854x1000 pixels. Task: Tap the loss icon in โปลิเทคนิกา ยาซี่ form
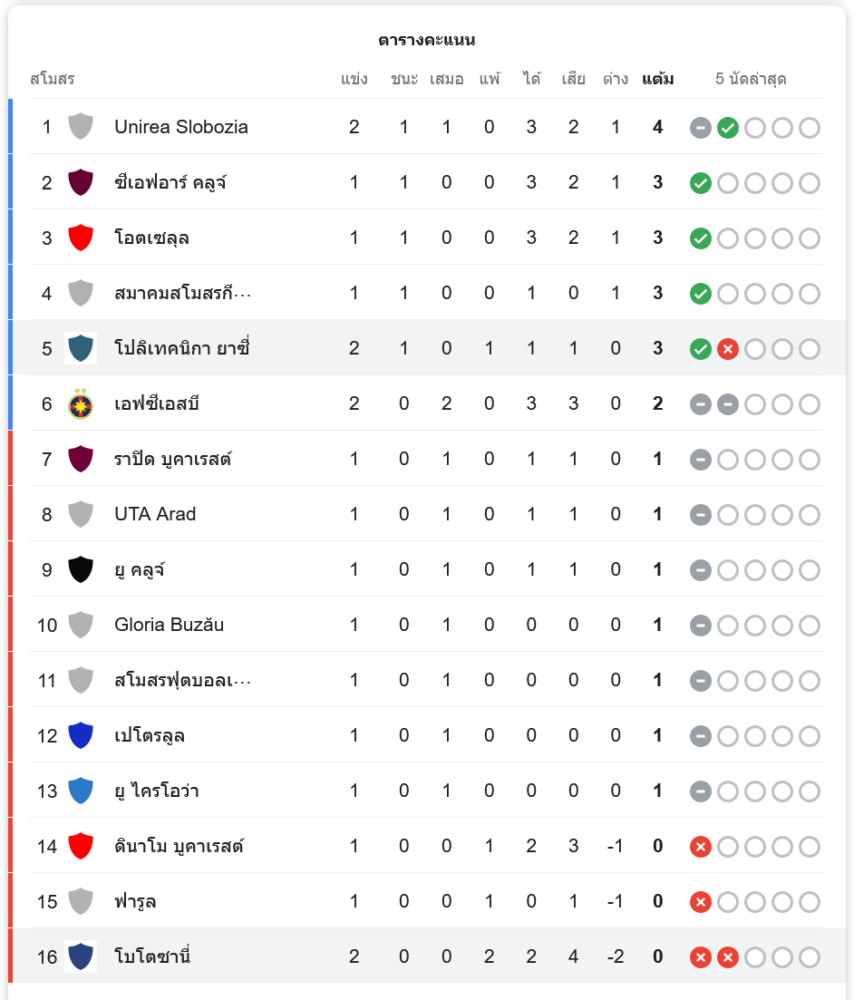click(x=728, y=349)
